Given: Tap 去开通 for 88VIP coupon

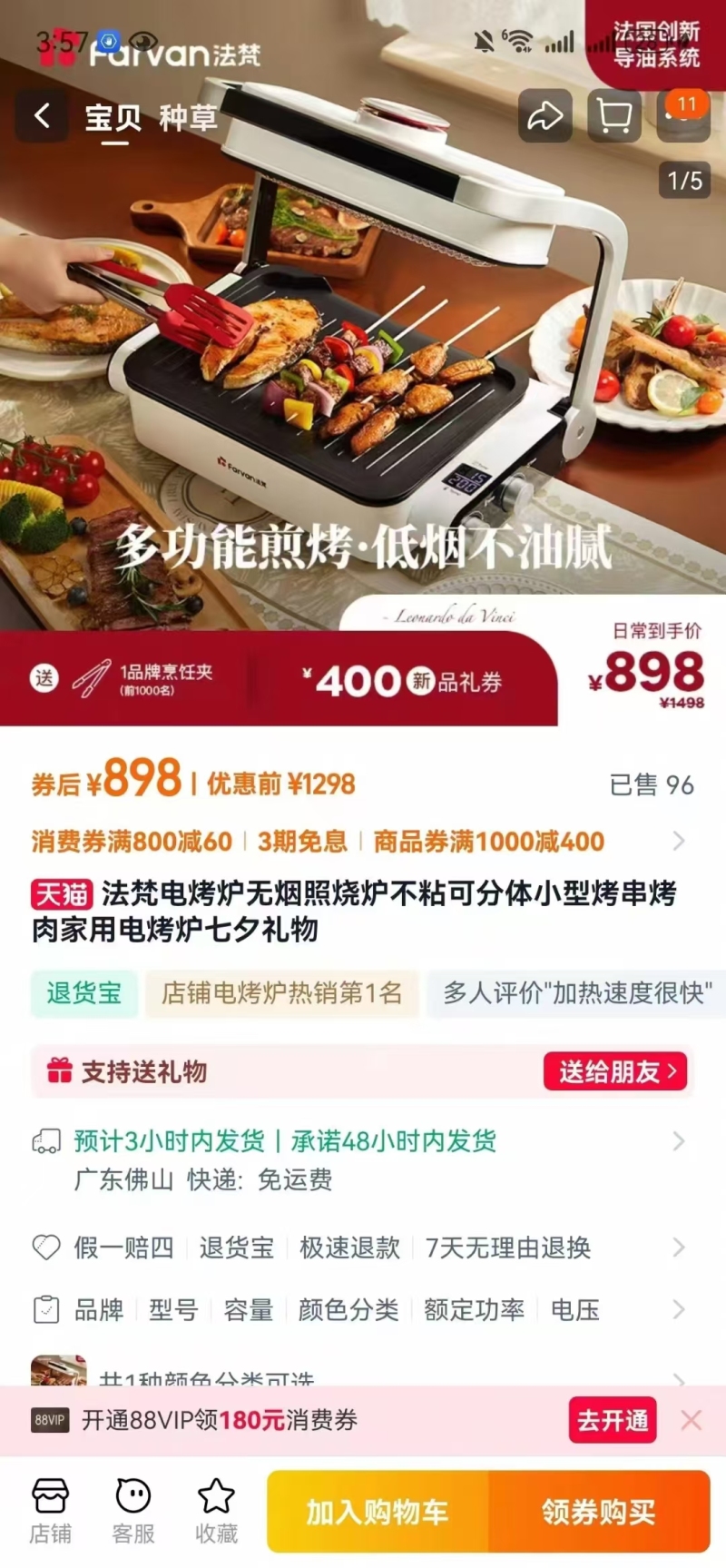Looking at the screenshot, I should [x=613, y=1420].
